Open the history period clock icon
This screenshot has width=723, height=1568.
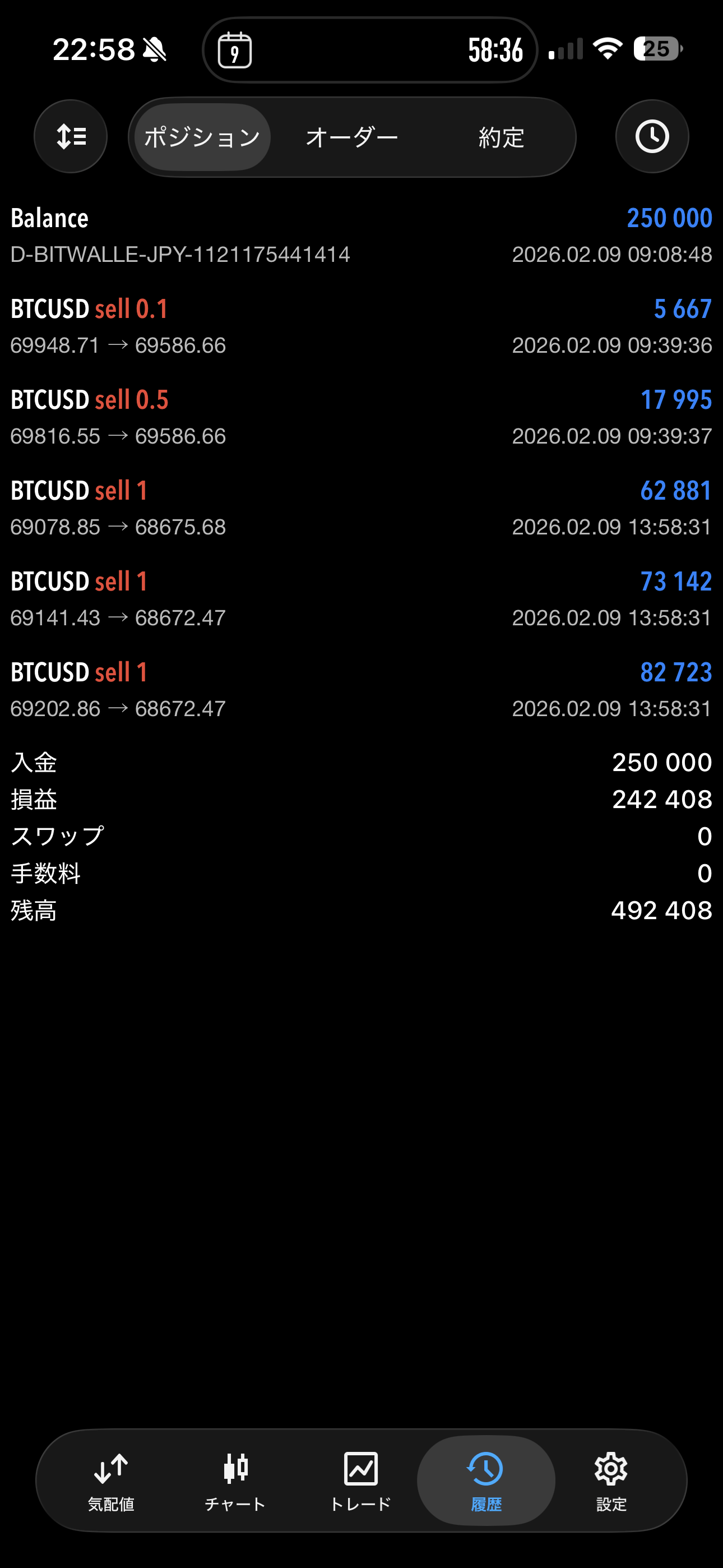pos(652,136)
